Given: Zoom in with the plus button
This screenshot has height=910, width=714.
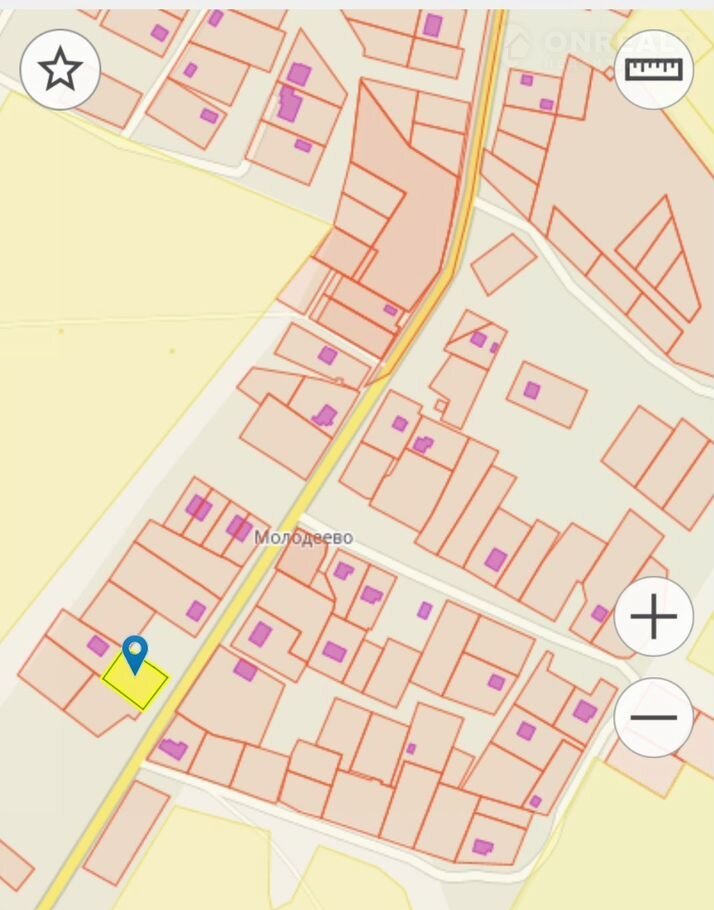Looking at the screenshot, I should point(653,617).
